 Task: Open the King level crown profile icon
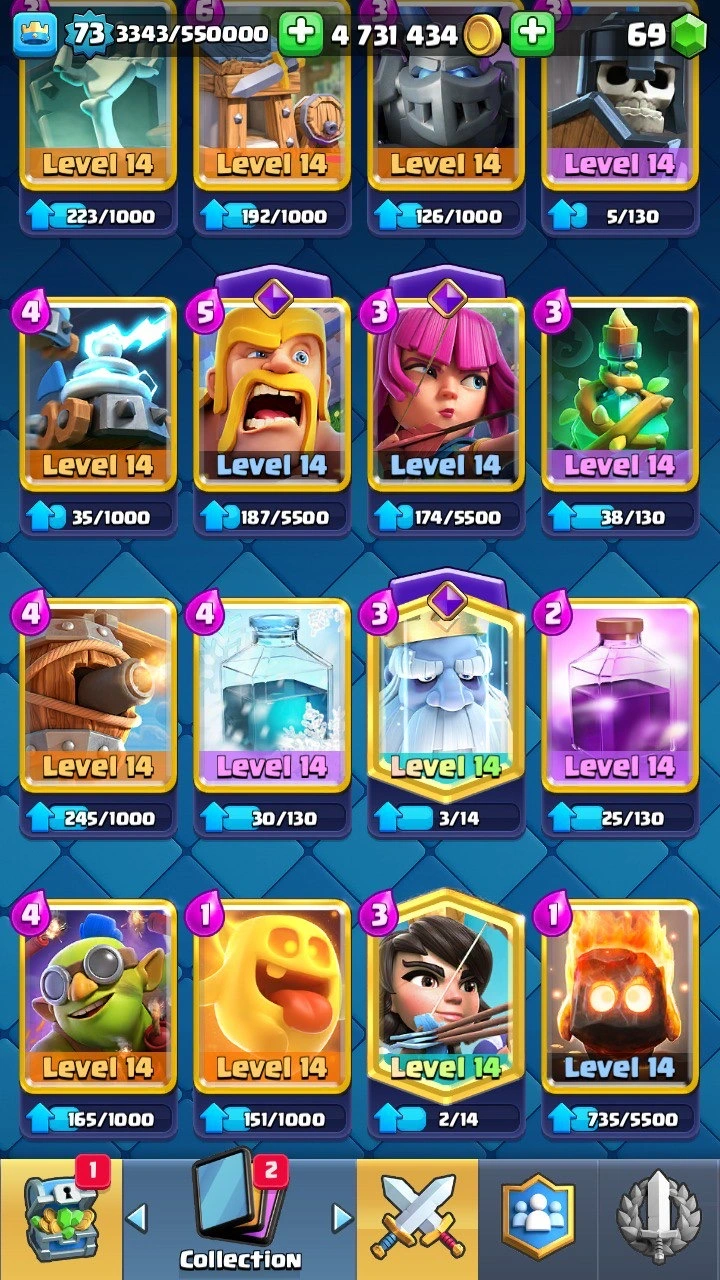[x=34, y=35]
